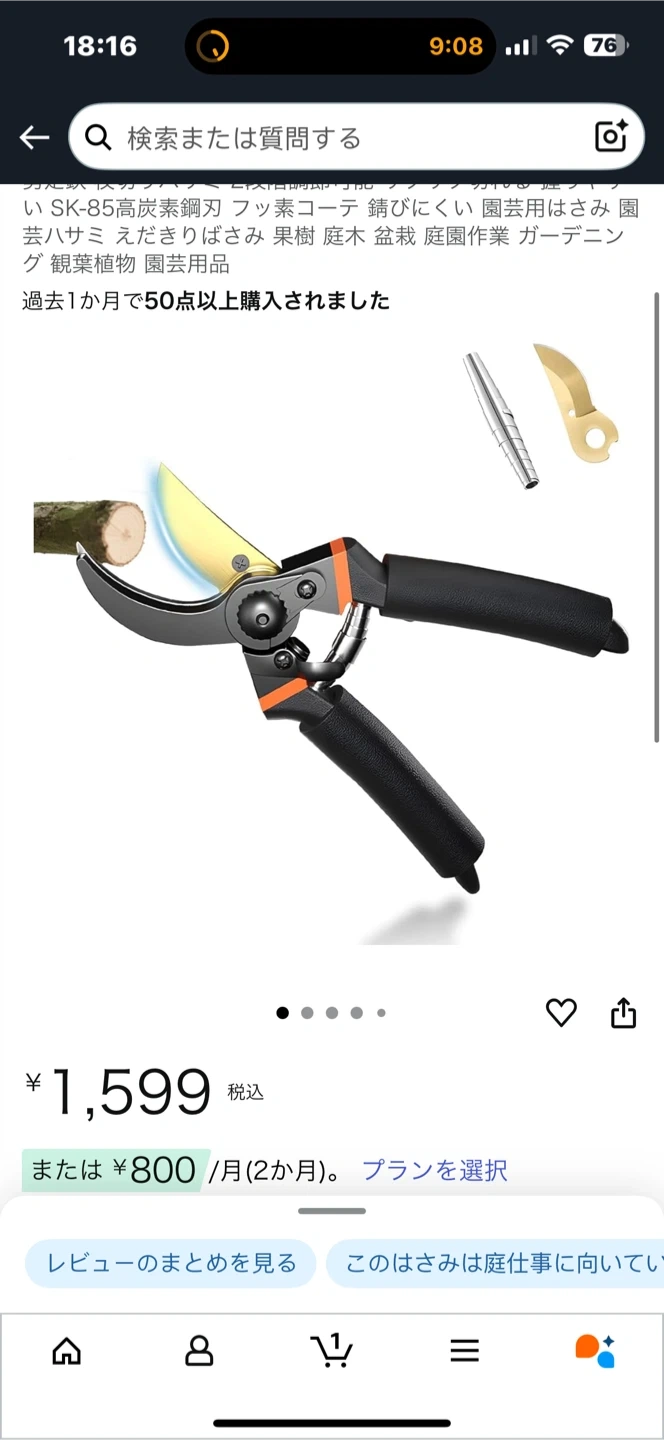Tap the 検索または質問する search field
Screen dimensions: 664x1440
coord(340,138)
